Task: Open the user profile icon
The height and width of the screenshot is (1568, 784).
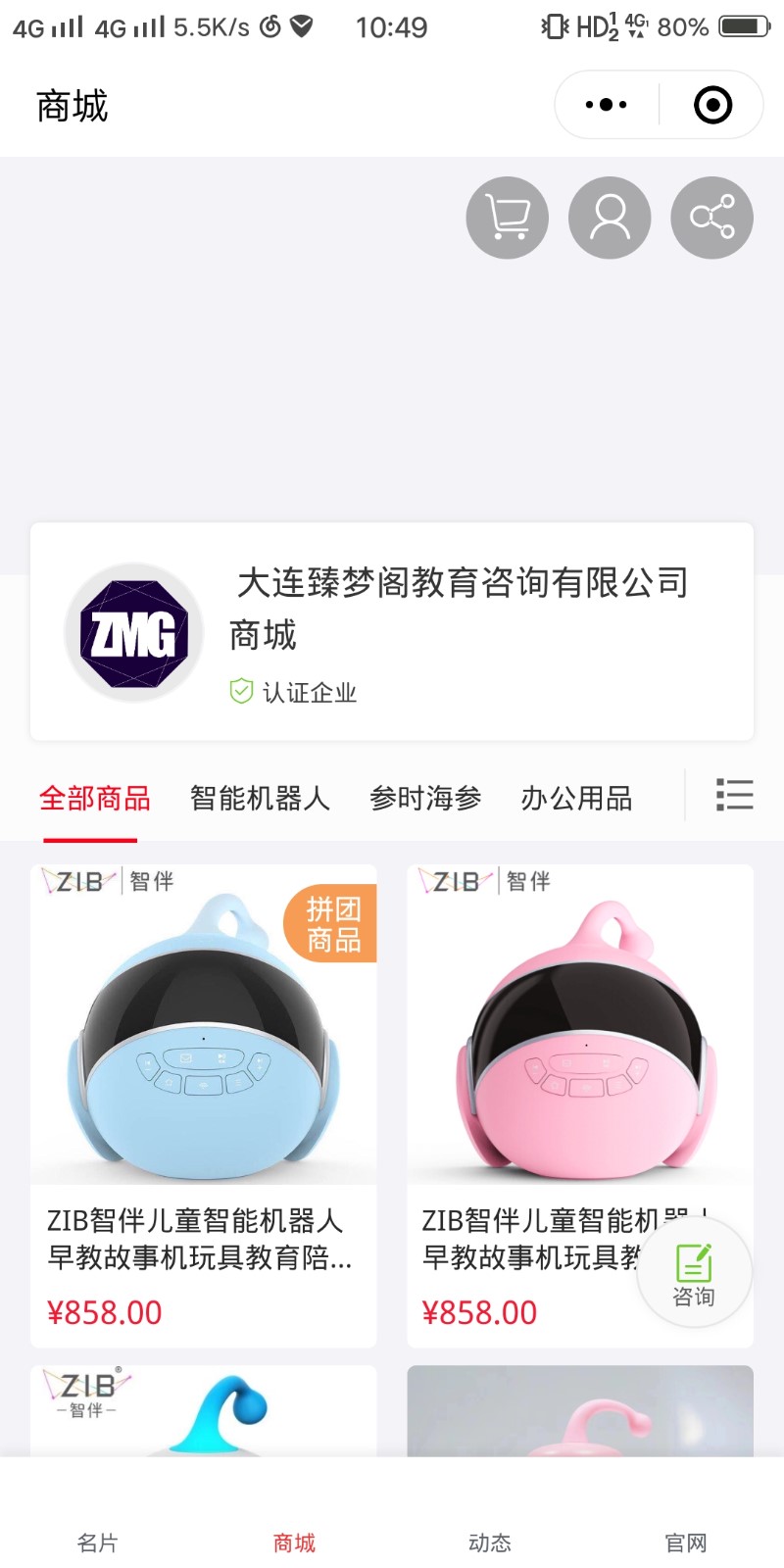Action: [x=610, y=218]
